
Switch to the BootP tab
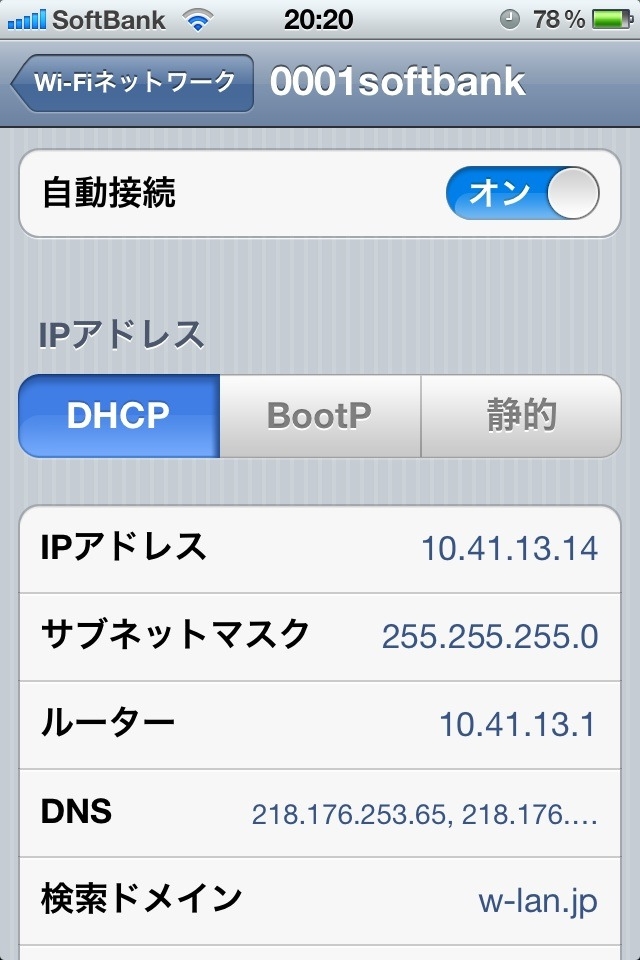coord(319,416)
